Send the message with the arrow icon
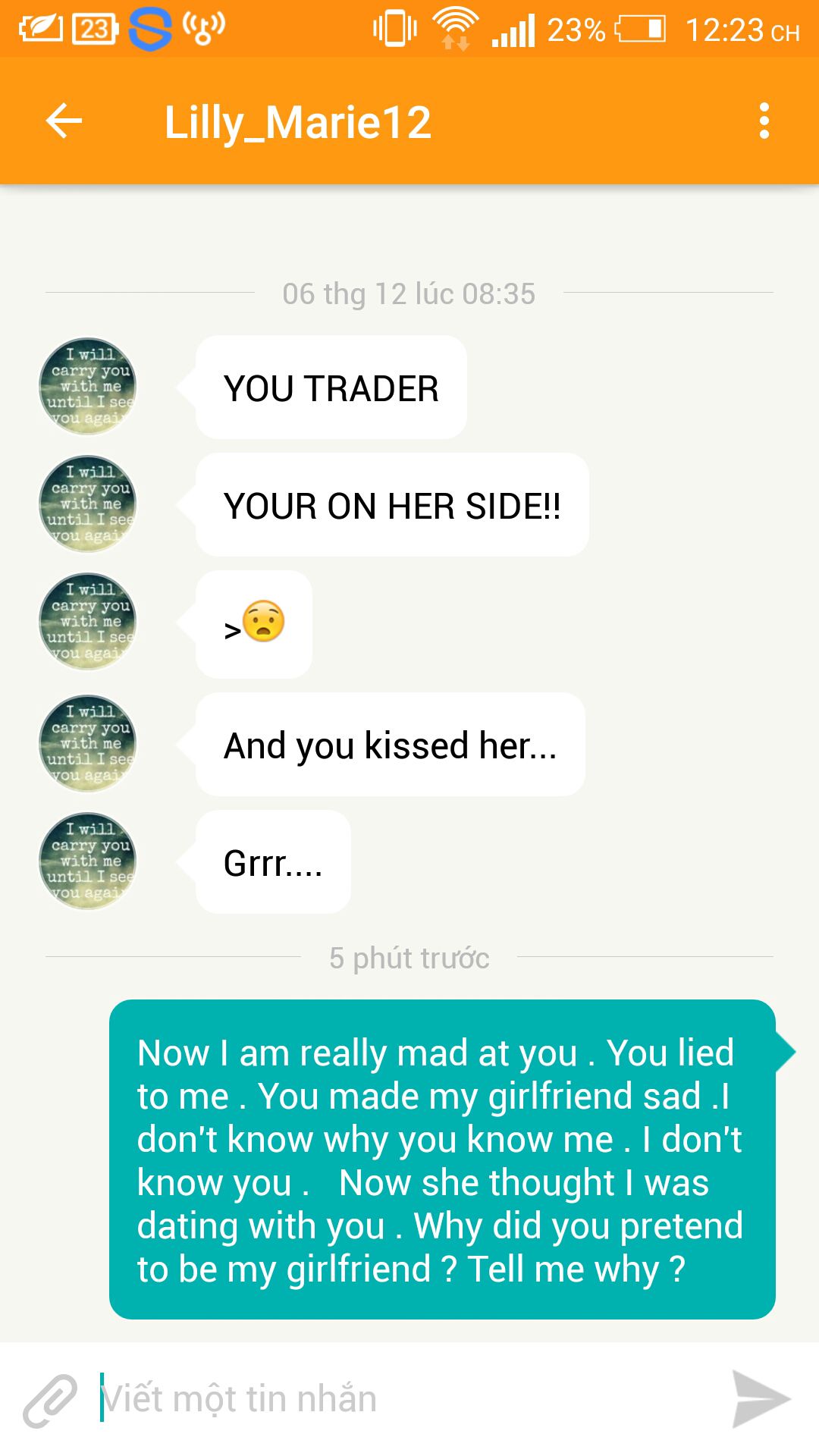The width and height of the screenshot is (819, 1456). coord(761,1400)
